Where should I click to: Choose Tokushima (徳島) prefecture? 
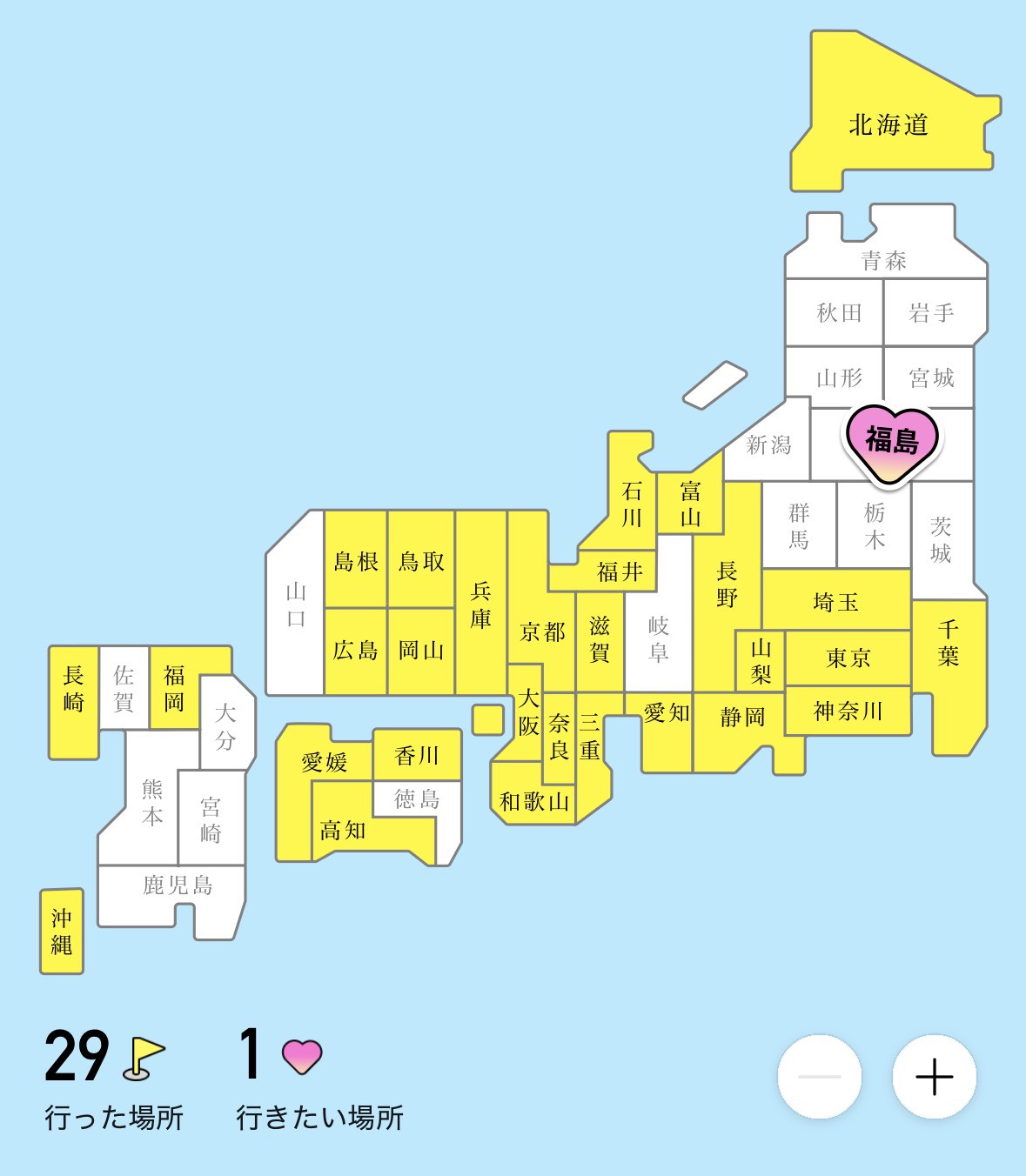[417, 799]
